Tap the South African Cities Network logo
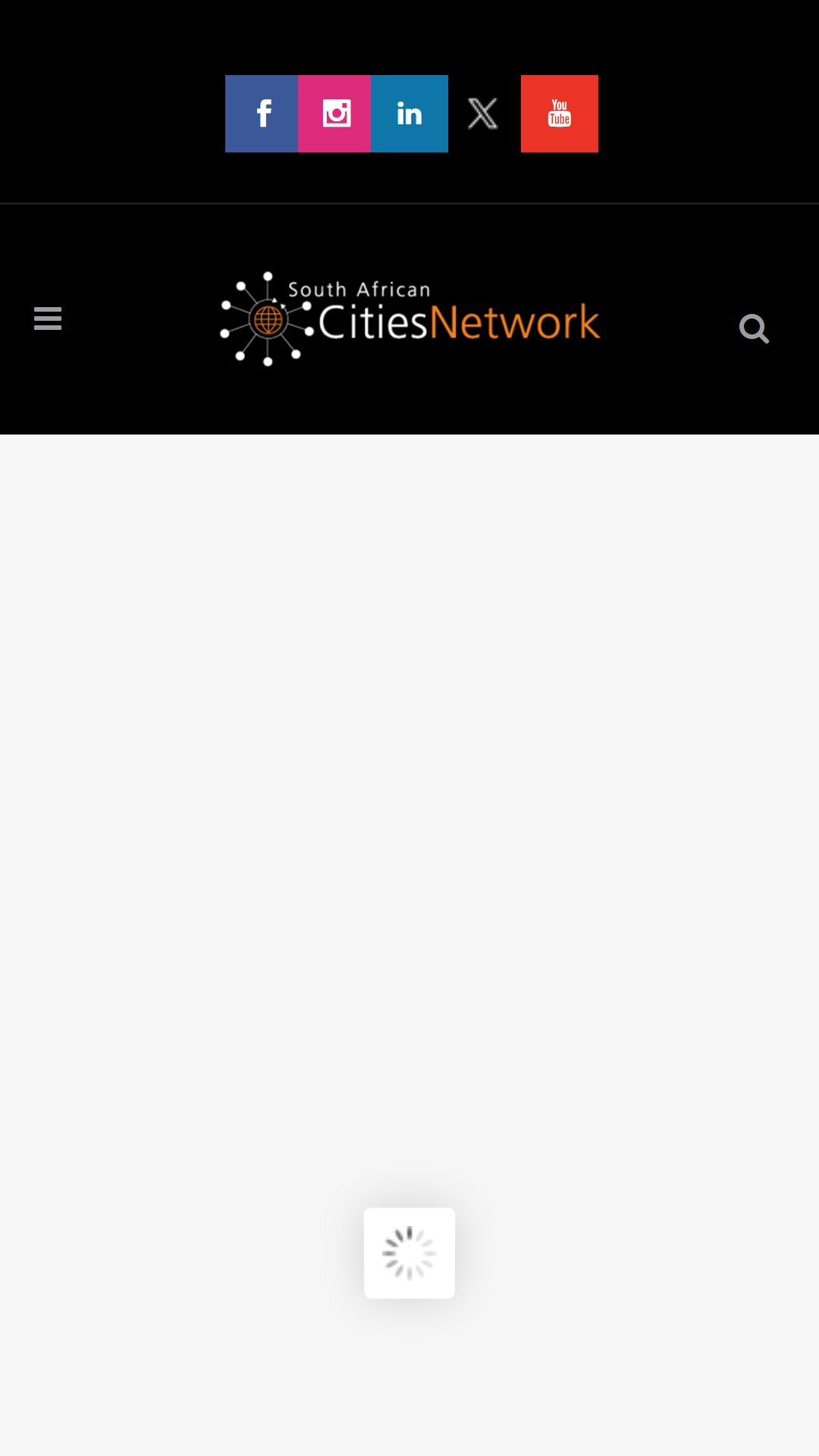 coord(410,319)
